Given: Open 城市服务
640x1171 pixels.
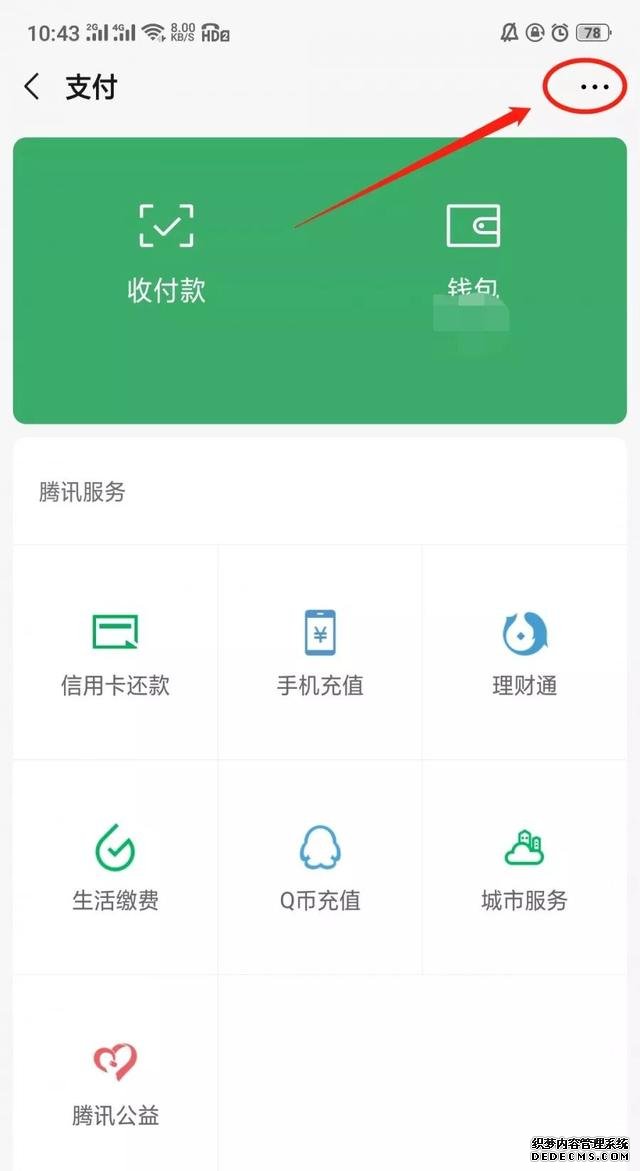Looking at the screenshot, I should tap(524, 868).
